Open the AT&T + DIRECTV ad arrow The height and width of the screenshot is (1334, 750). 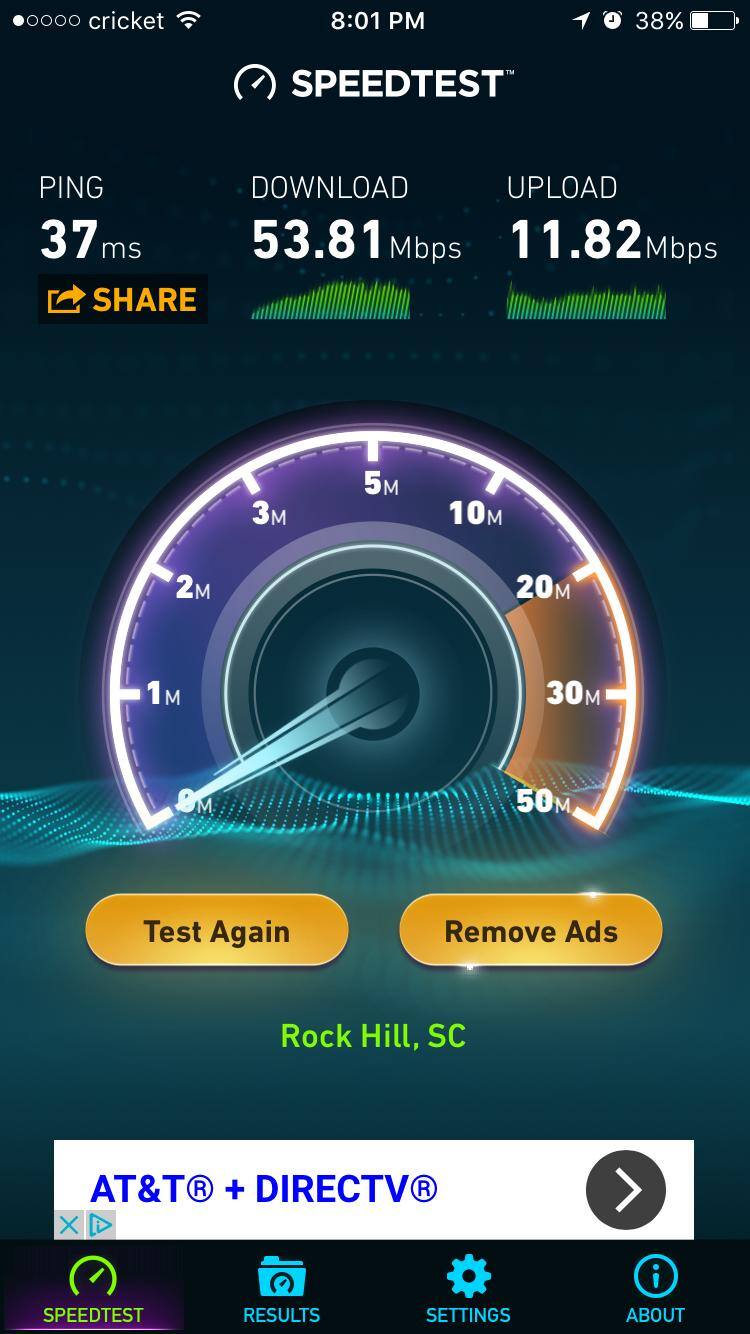point(626,1189)
